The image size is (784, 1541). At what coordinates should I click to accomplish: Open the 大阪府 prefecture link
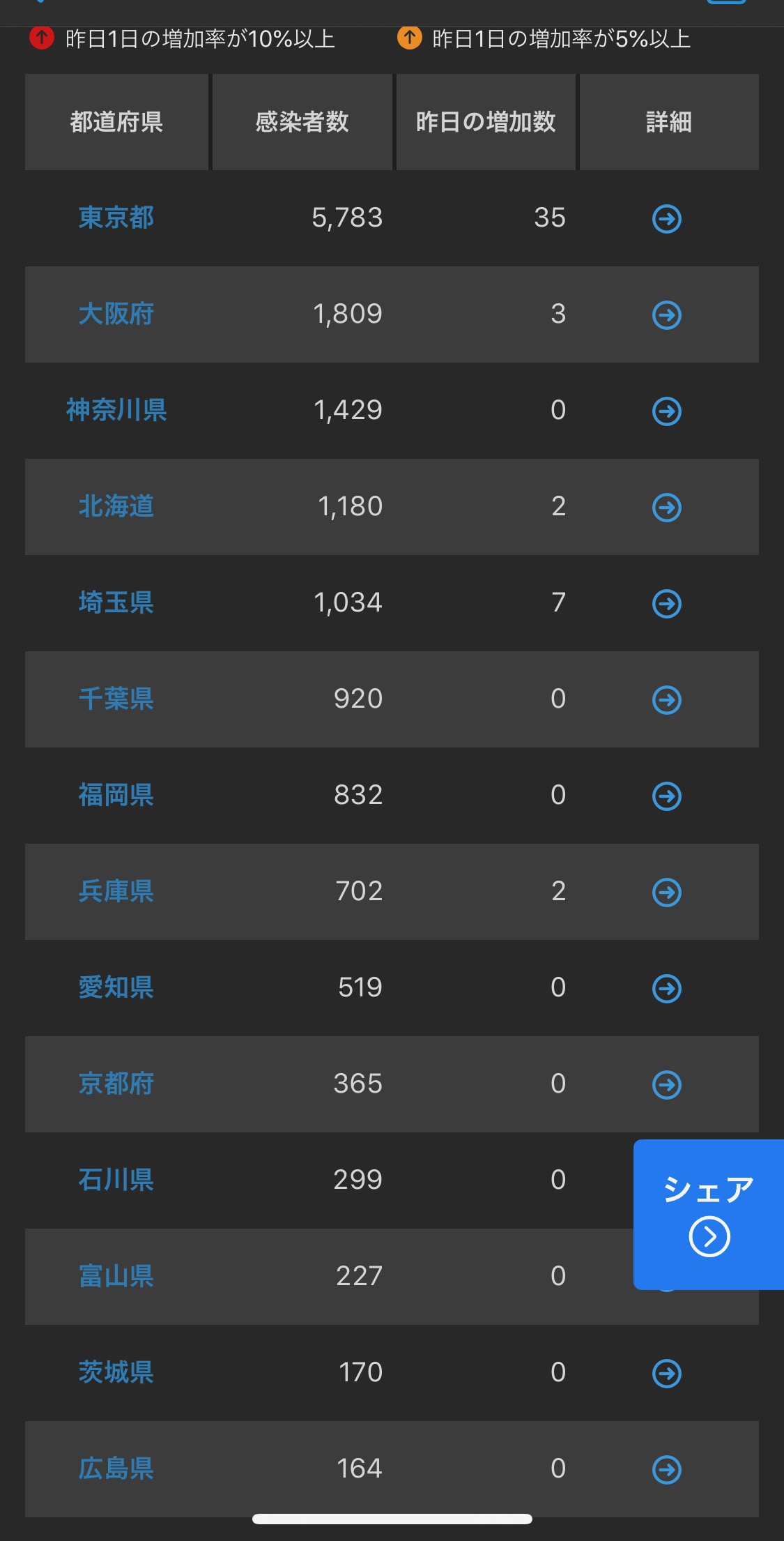click(116, 314)
